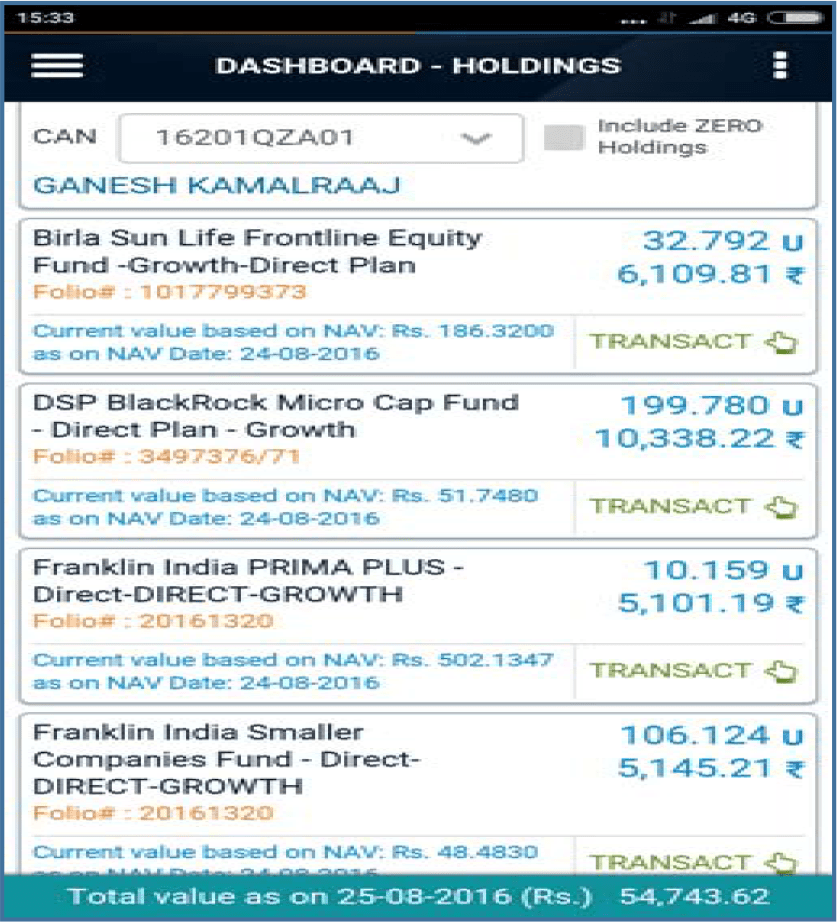Expand the CAN dropdown 16201QZA01
837x922 pixels.
point(320,138)
